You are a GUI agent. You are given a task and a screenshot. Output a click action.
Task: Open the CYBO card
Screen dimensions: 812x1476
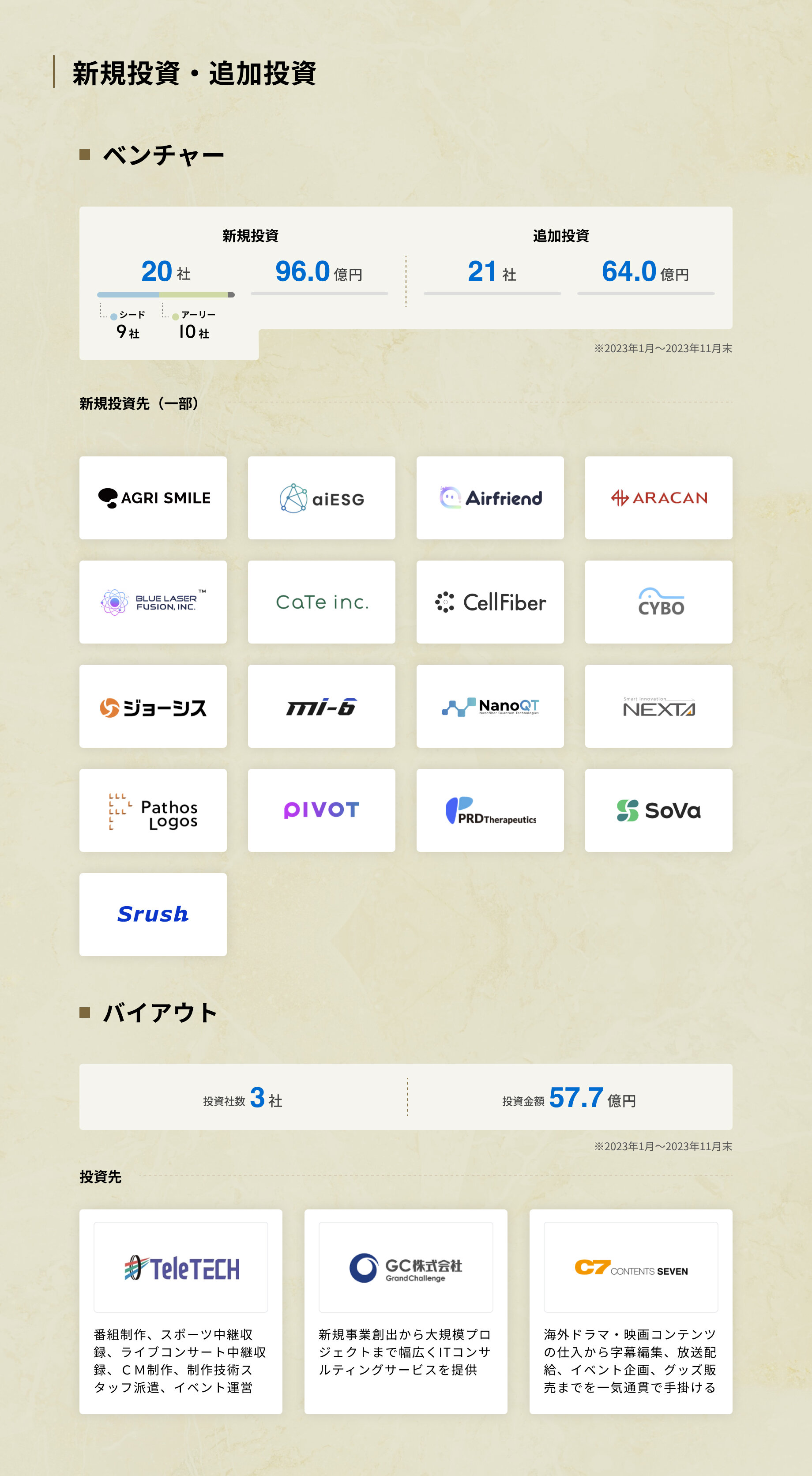tap(658, 602)
